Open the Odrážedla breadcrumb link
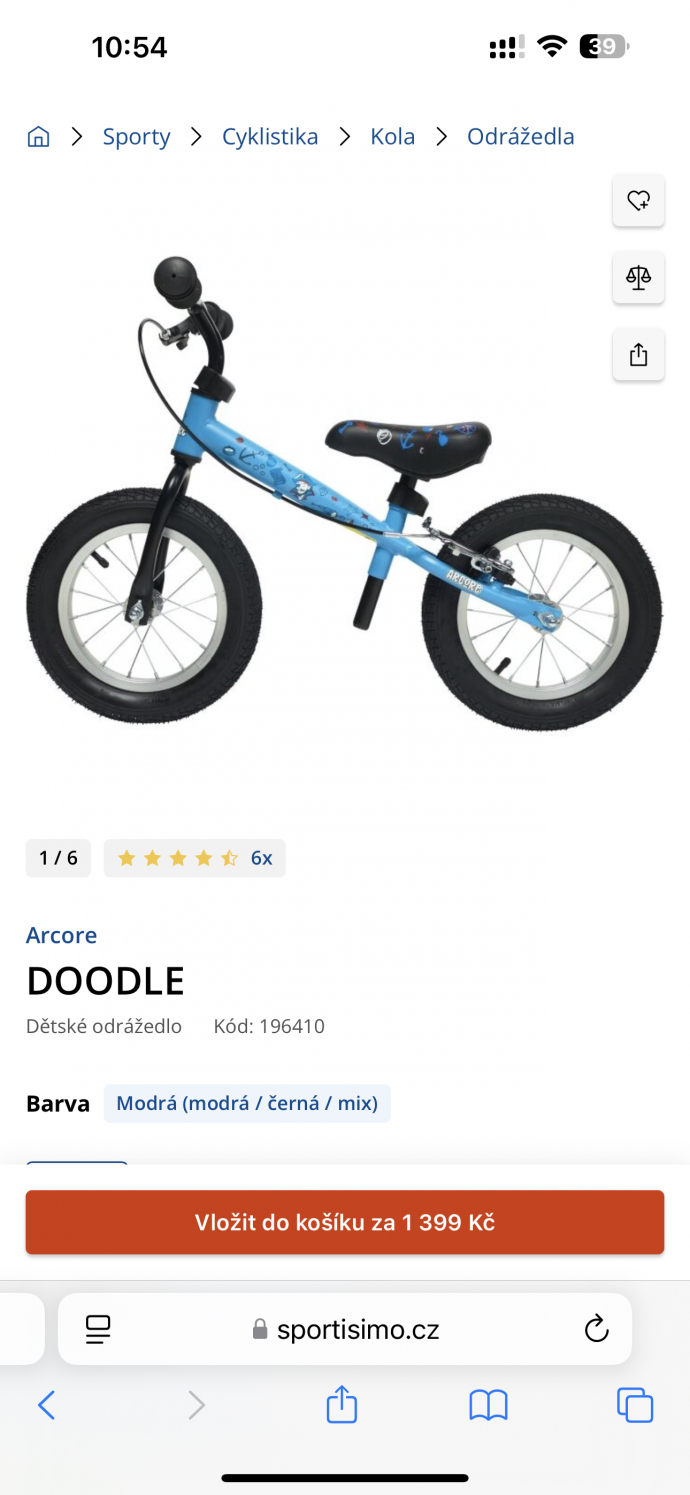The image size is (690, 1495). coord(520,137)
